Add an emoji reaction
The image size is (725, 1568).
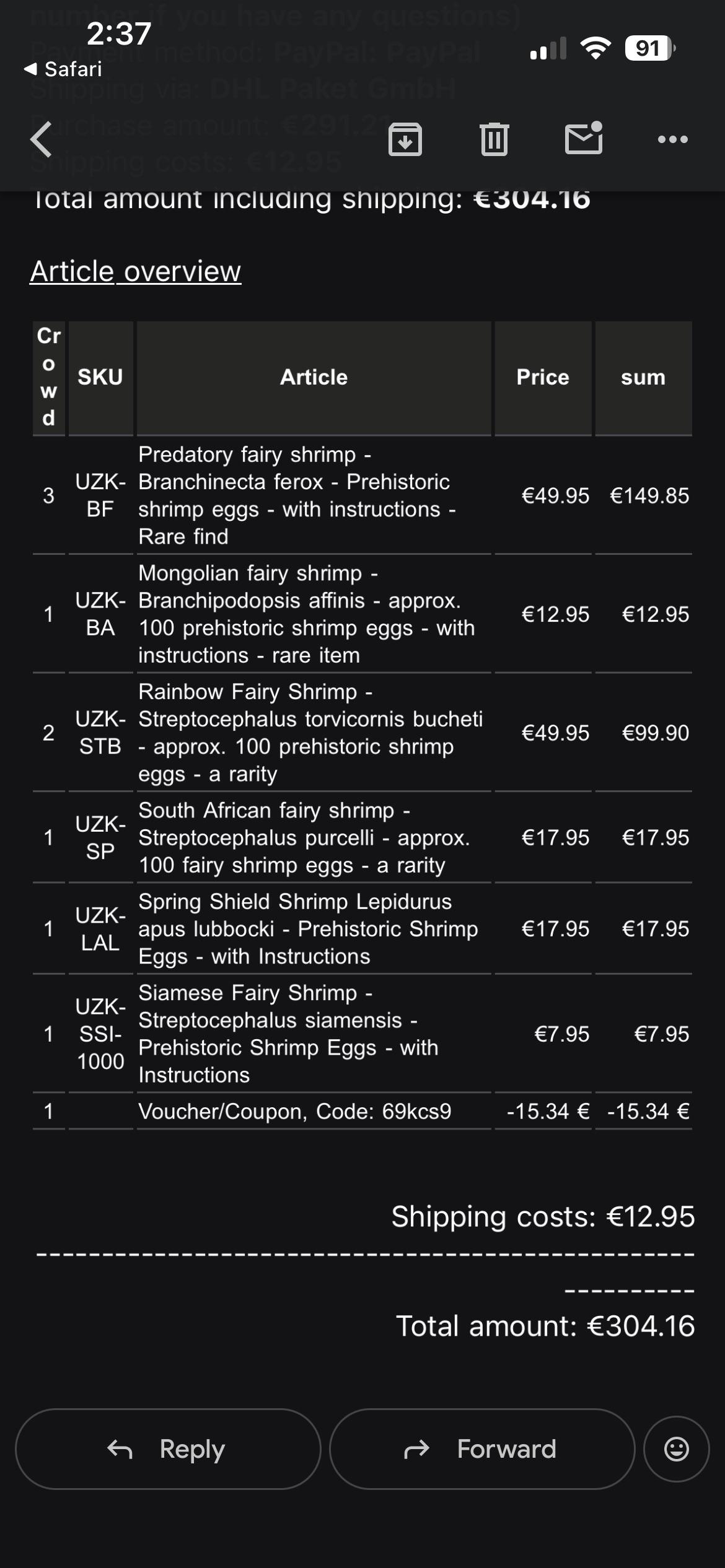(x=677, y=1449)
